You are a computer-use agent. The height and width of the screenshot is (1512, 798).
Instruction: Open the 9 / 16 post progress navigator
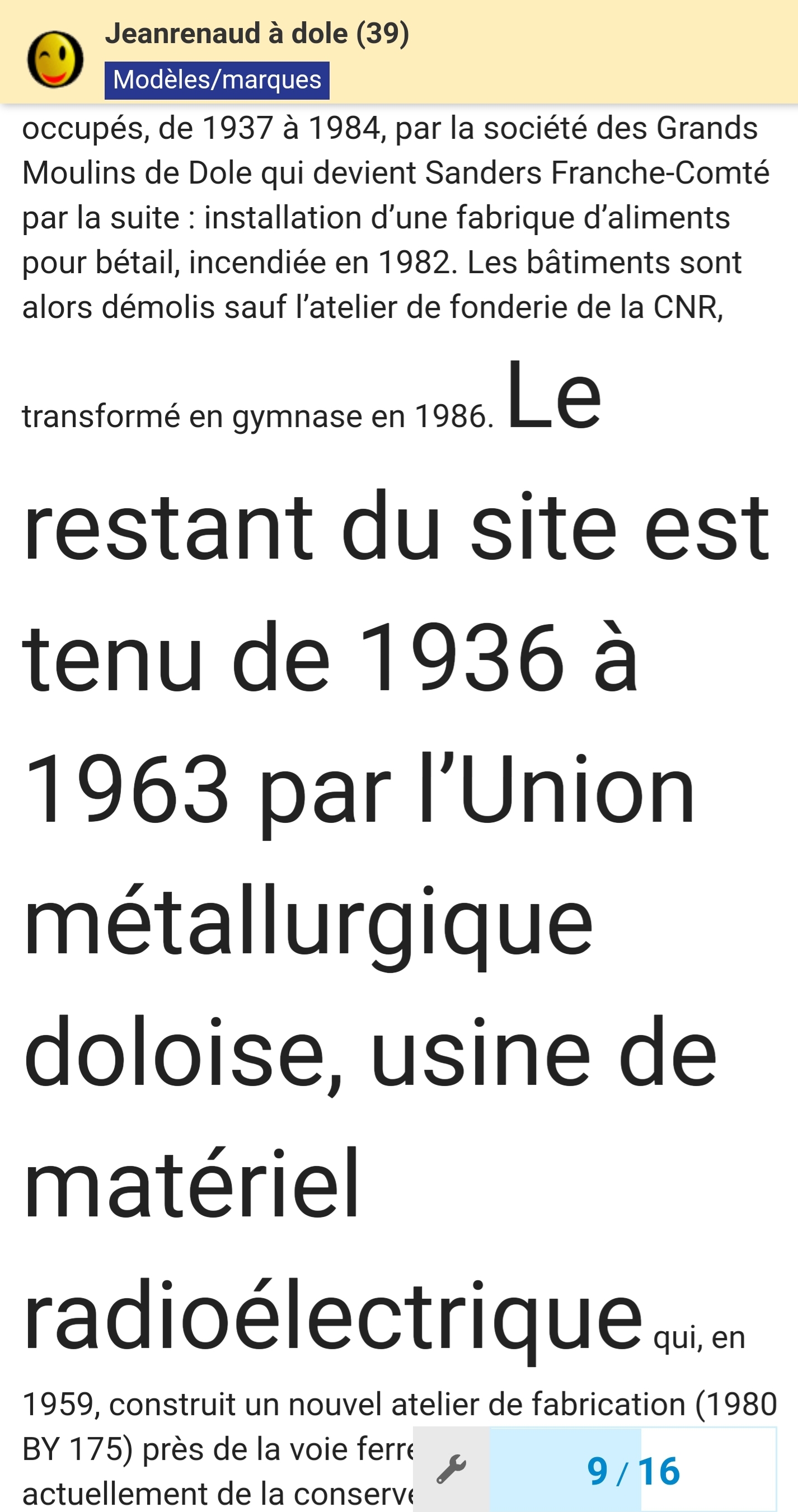(632, 1470)
